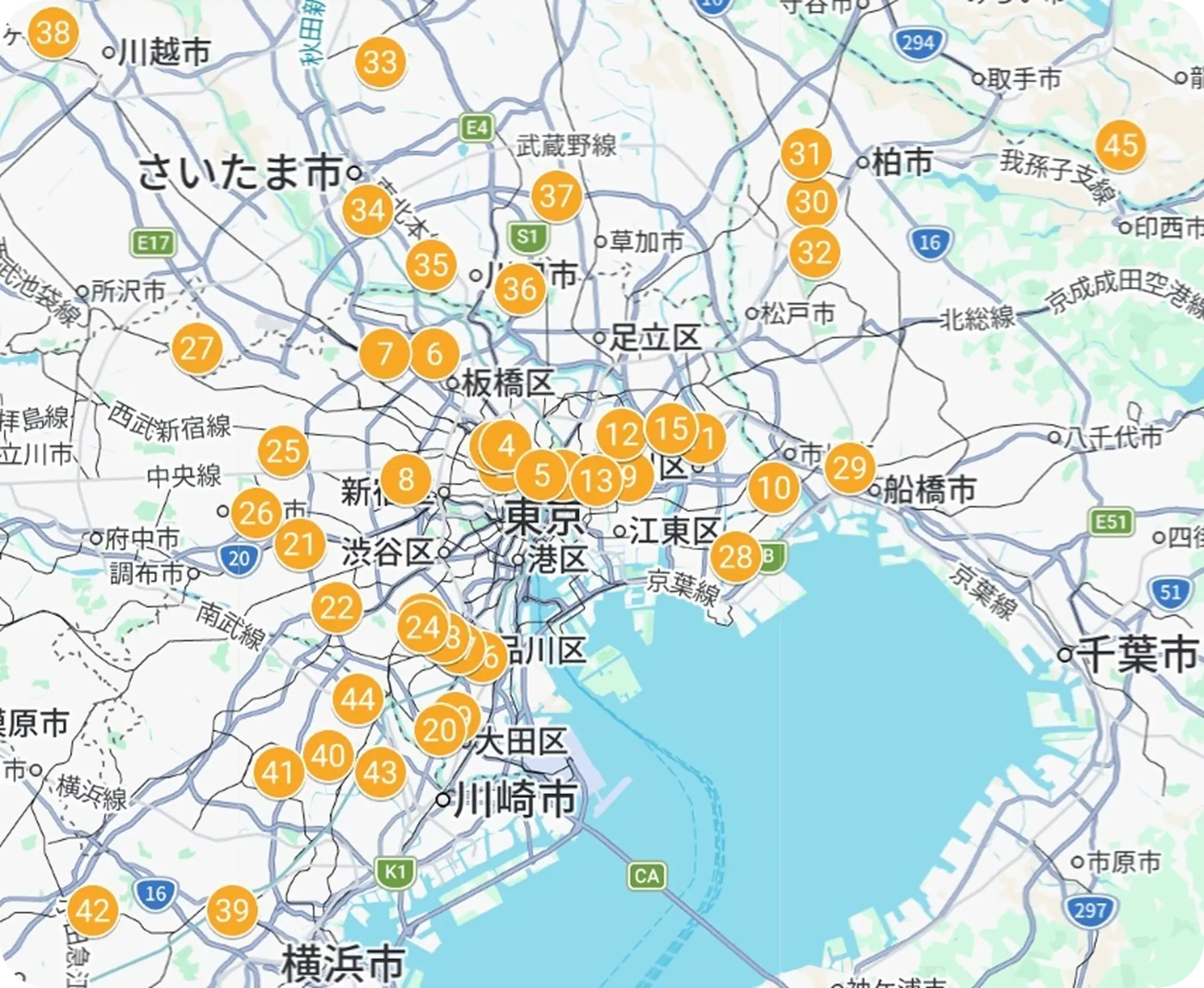This screenshot has width=1204, height=988.
Task: Select marker number 29
Action: pyautogui.click(x=849, y=468)
